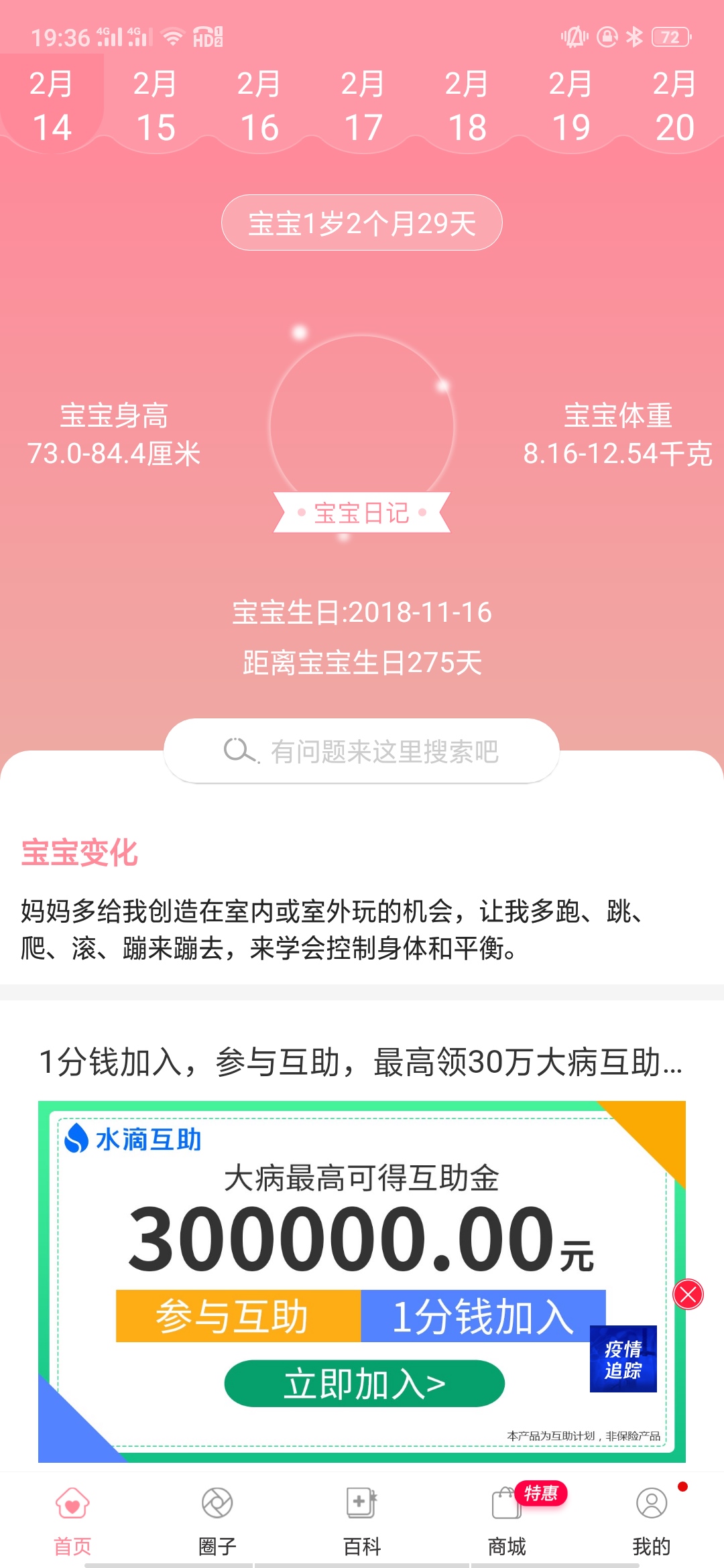
Task: Open 宝宝日记 baby diary
Action: click(362, 513)
